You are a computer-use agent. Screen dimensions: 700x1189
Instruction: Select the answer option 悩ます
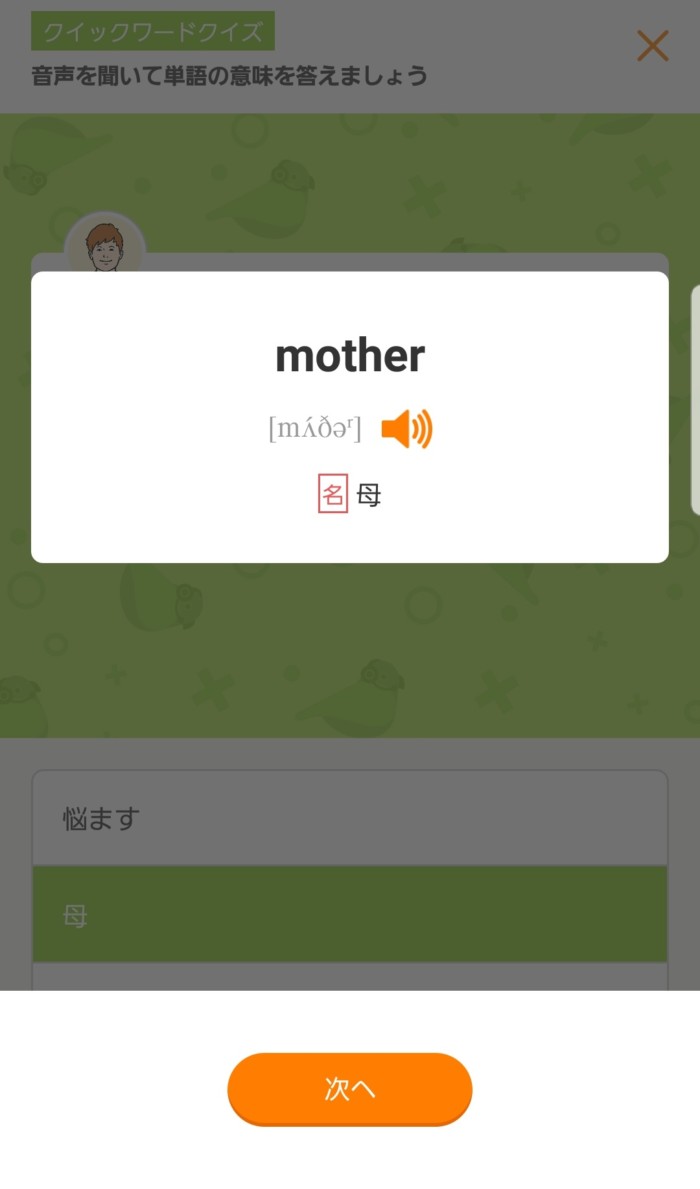(350, 819)
